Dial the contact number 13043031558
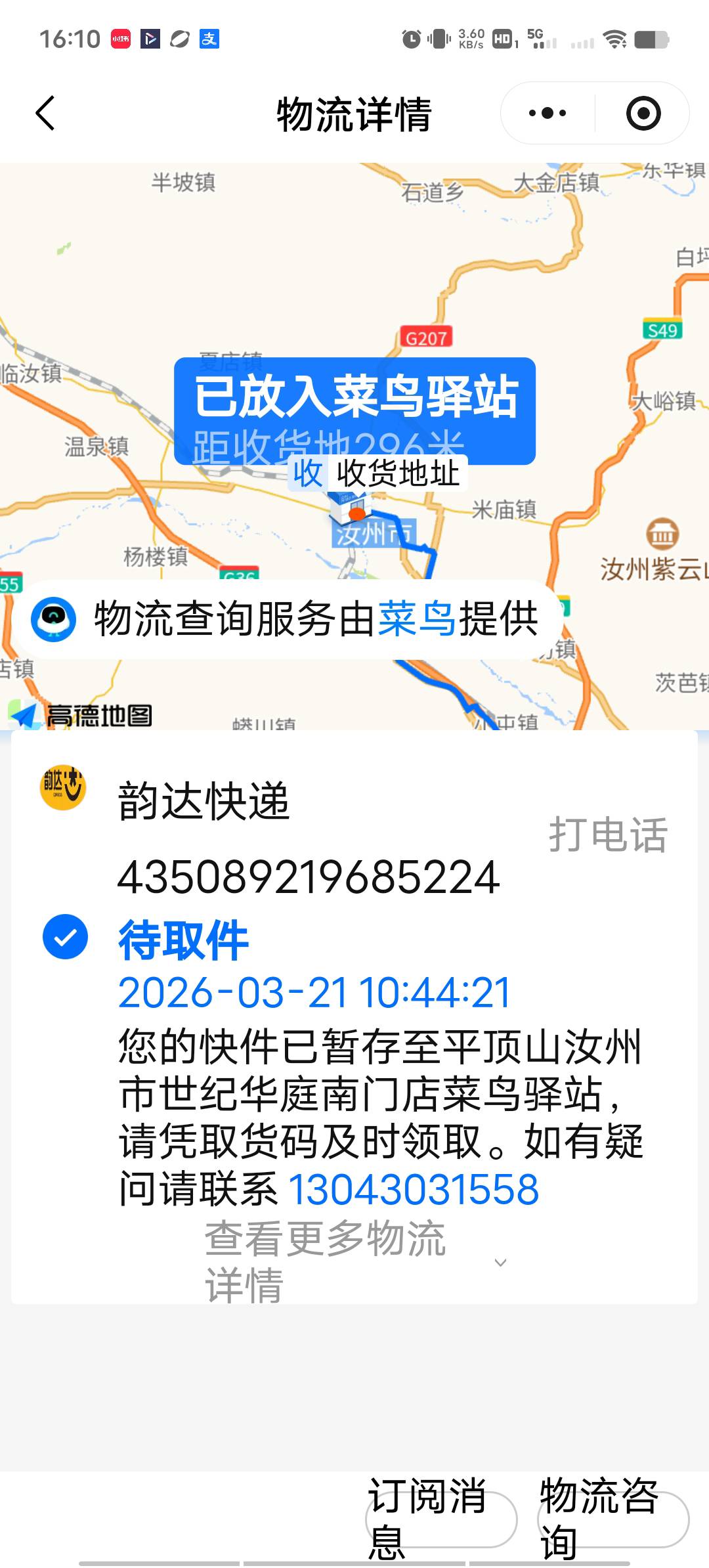This screenshot has width=709, height=1568. pos(414,1190)
